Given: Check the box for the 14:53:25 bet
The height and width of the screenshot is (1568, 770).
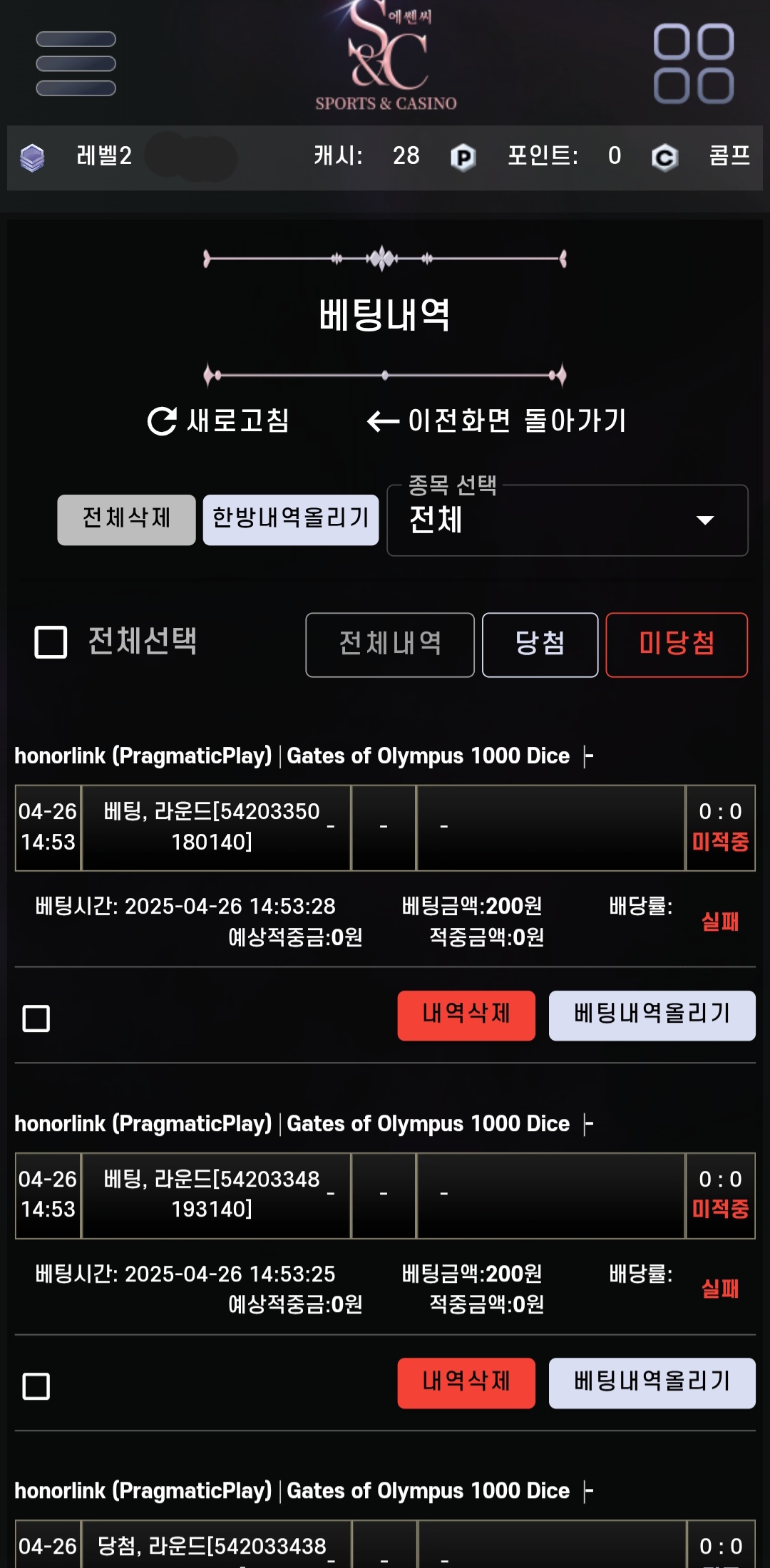Looking at the screenshot, I should (36, 1386).
